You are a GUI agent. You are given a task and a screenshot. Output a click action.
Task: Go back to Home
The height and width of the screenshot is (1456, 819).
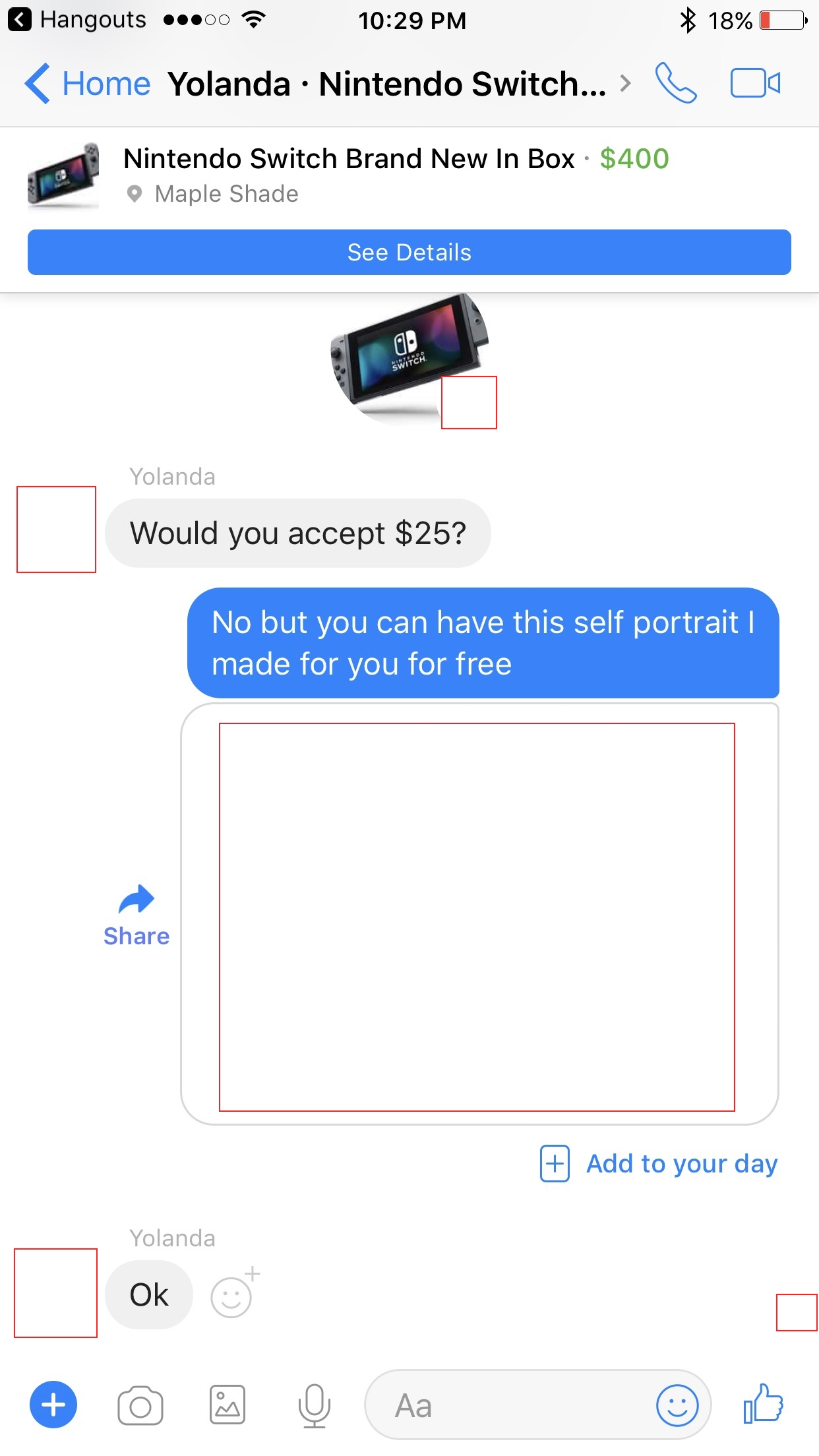click(88, 84)
